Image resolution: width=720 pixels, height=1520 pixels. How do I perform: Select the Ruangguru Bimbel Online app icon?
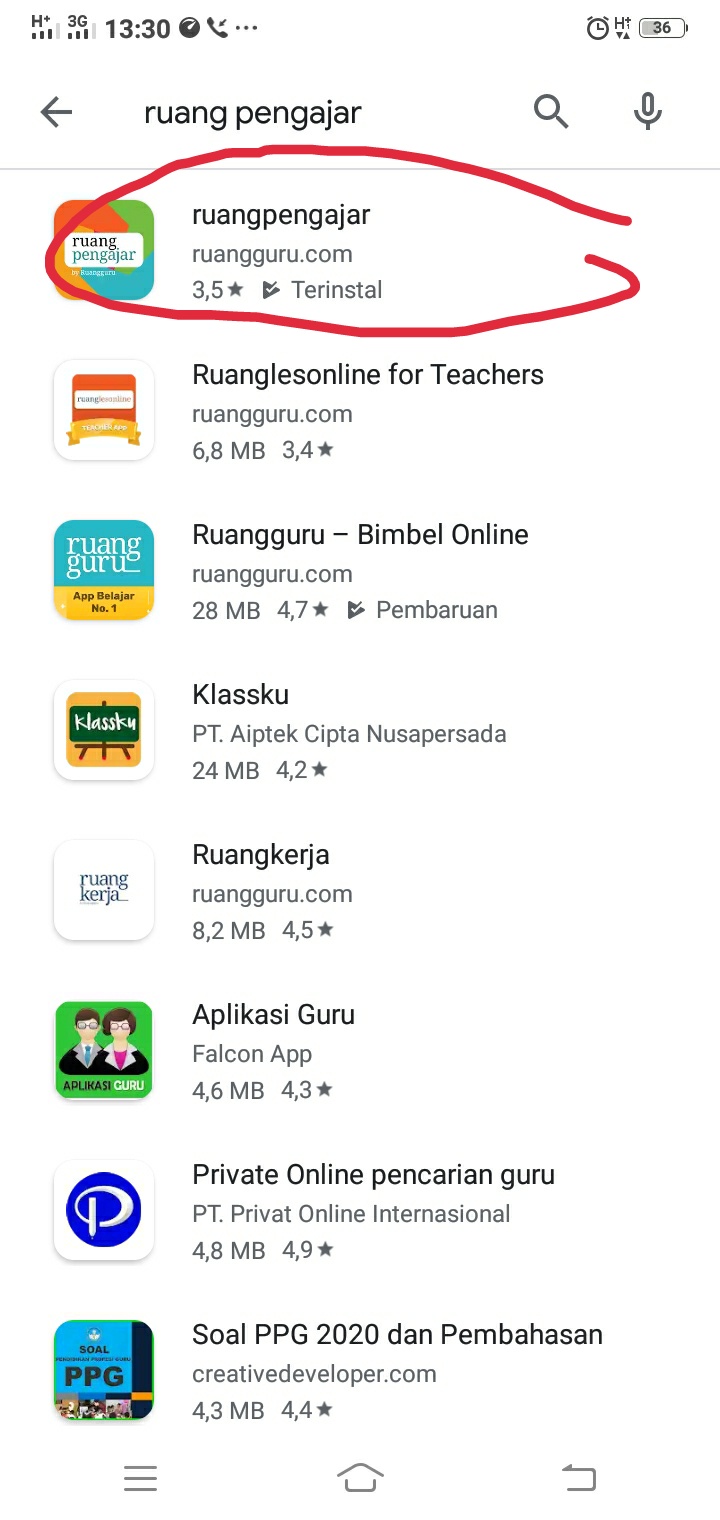coord(104,570)
